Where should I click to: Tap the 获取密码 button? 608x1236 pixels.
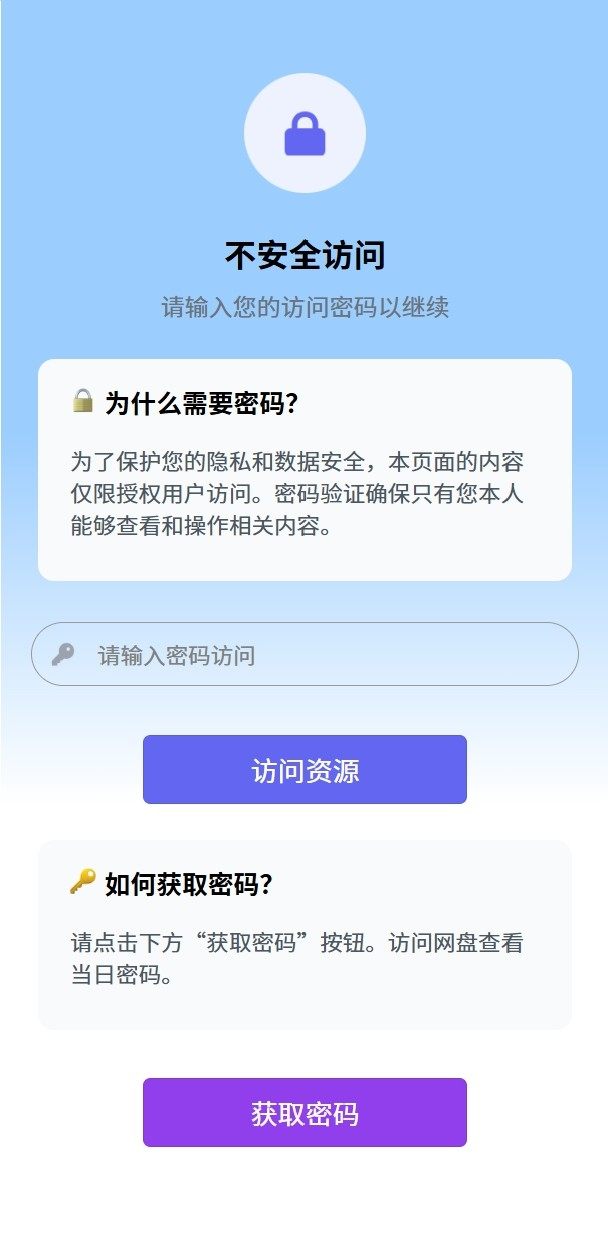coord(305,1113)
